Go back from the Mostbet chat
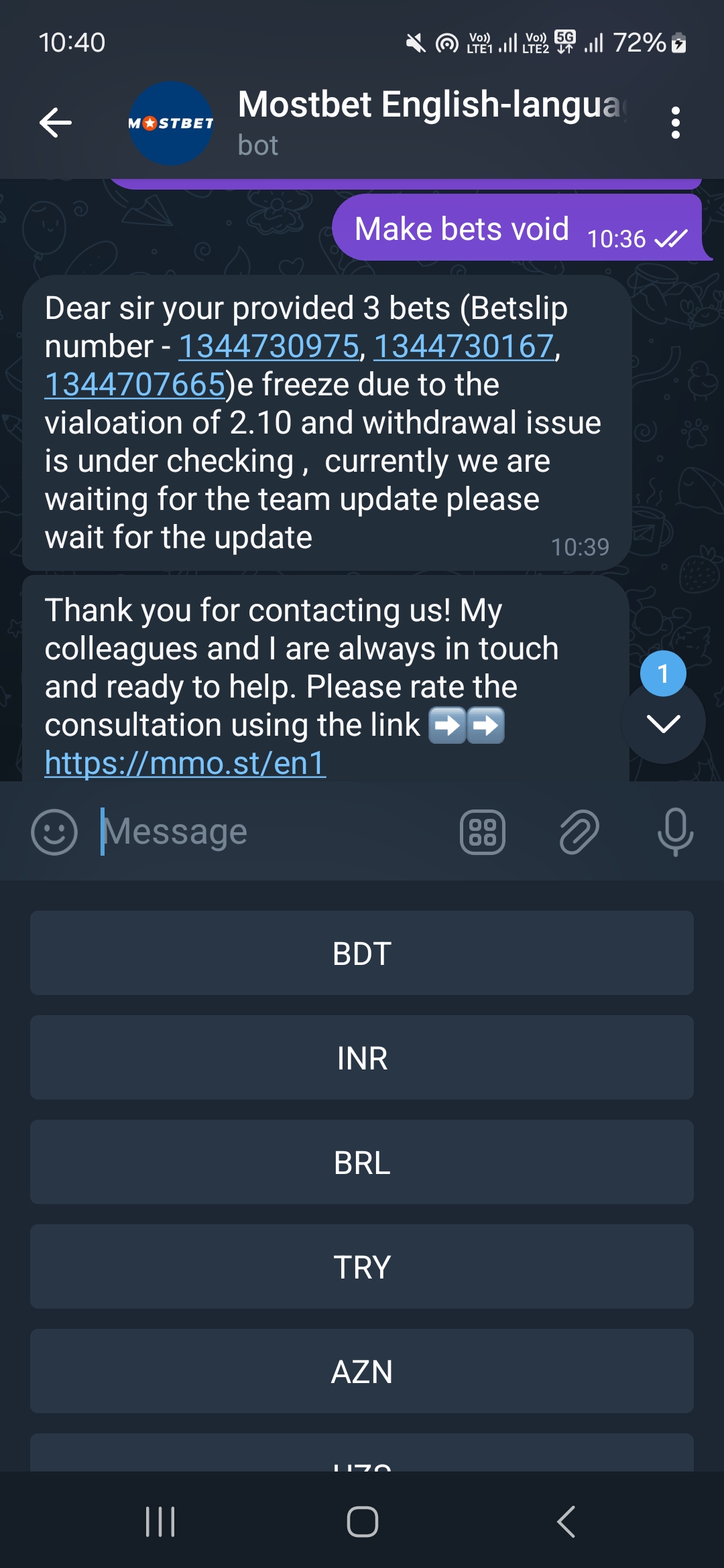The image size is (724, 1568). 55,123
